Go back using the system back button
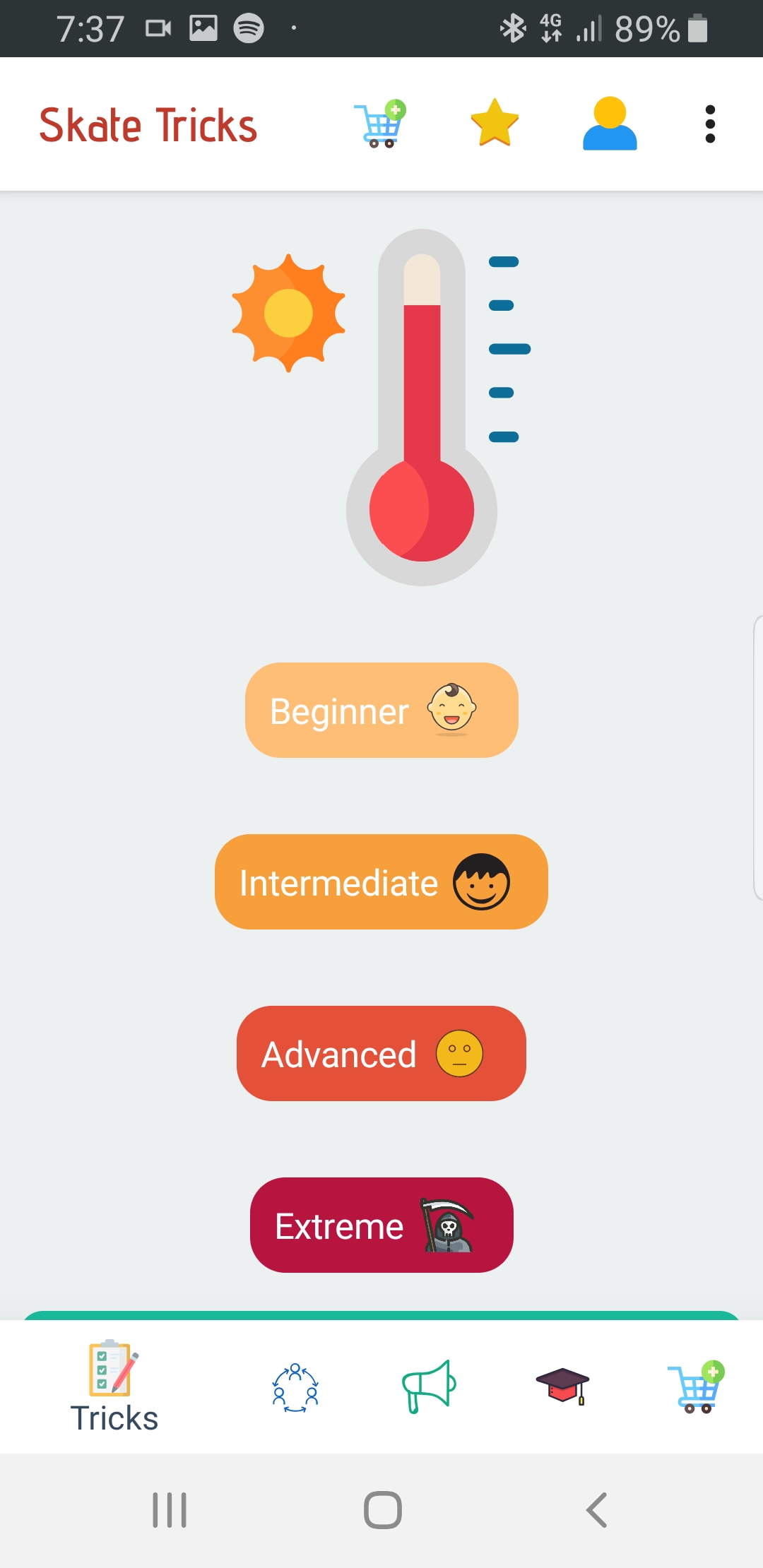Image resolution: width=763 pixels, height=1568 pixels. [x=597, y=1510]
